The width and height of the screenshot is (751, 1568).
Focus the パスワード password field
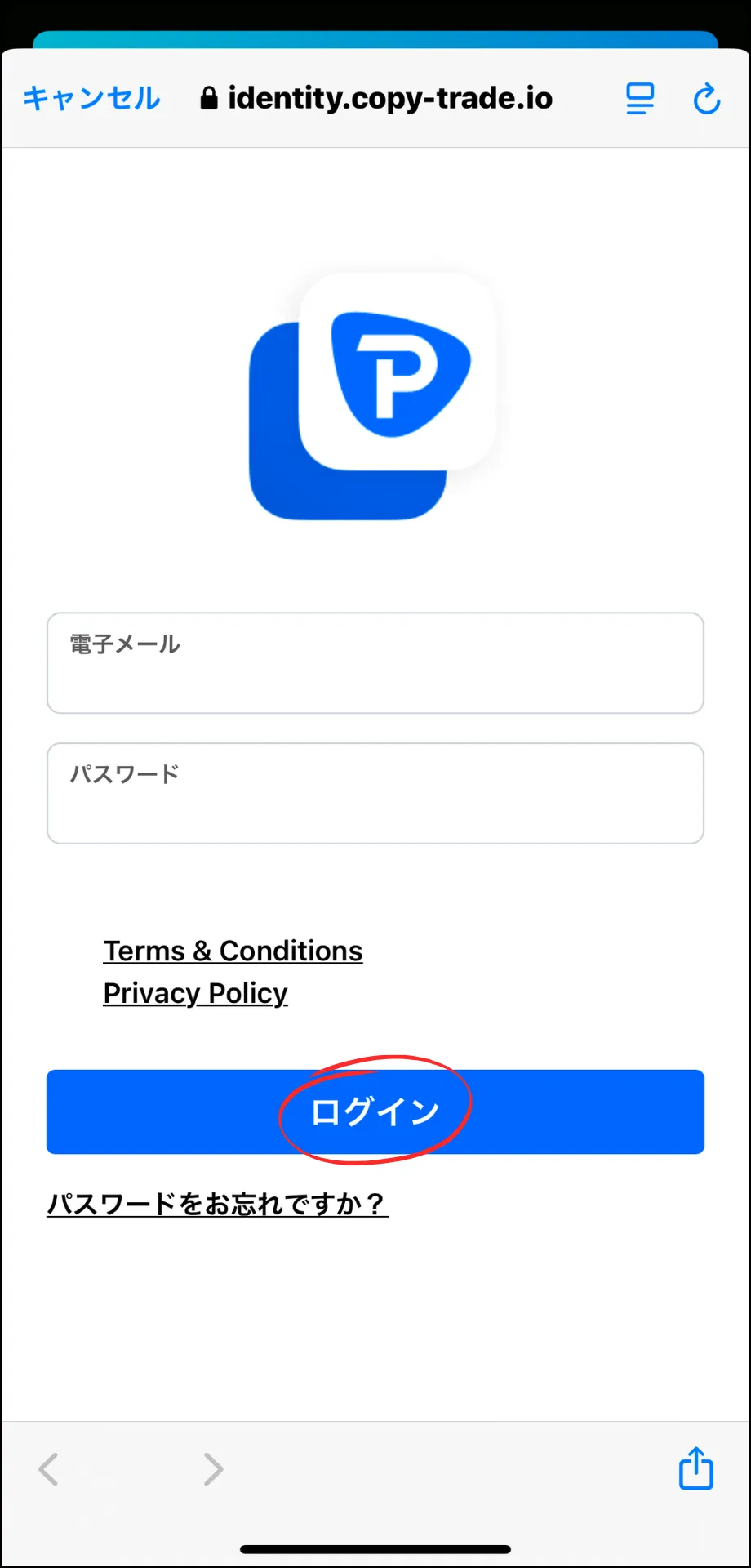point(375,793)
